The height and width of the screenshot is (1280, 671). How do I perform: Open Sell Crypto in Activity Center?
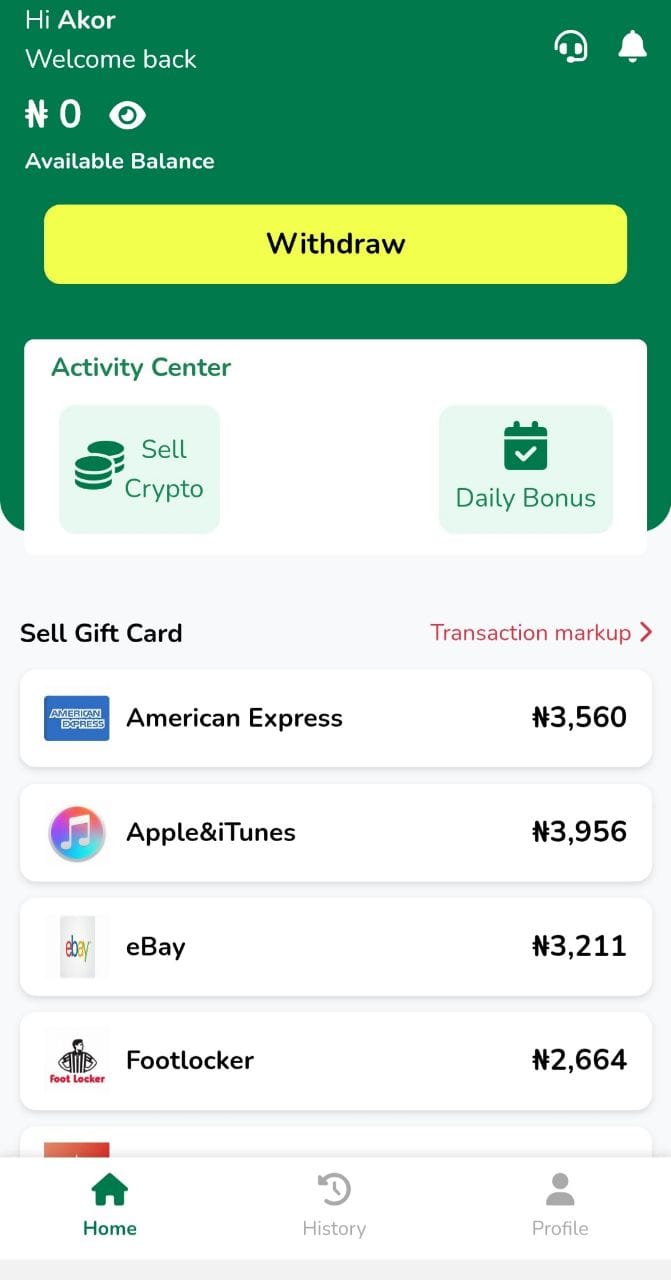click(140, 469)
